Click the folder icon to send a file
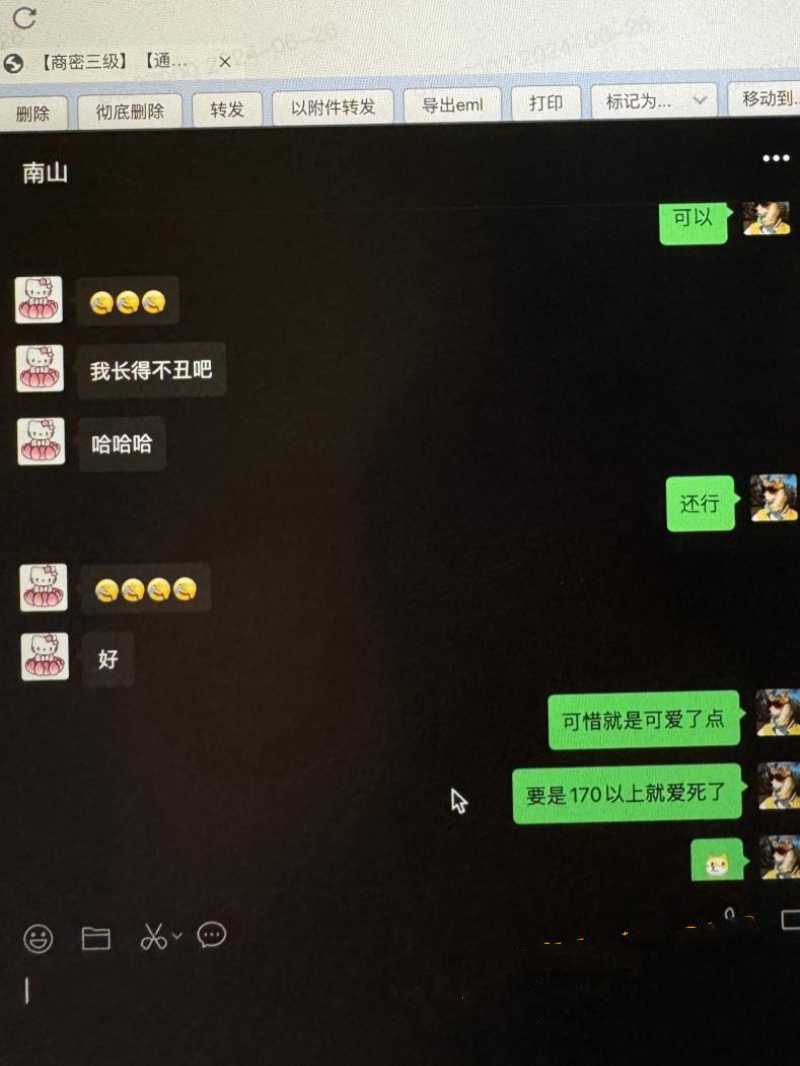This screenshot has width=800, height=1066. coord(96,936)
